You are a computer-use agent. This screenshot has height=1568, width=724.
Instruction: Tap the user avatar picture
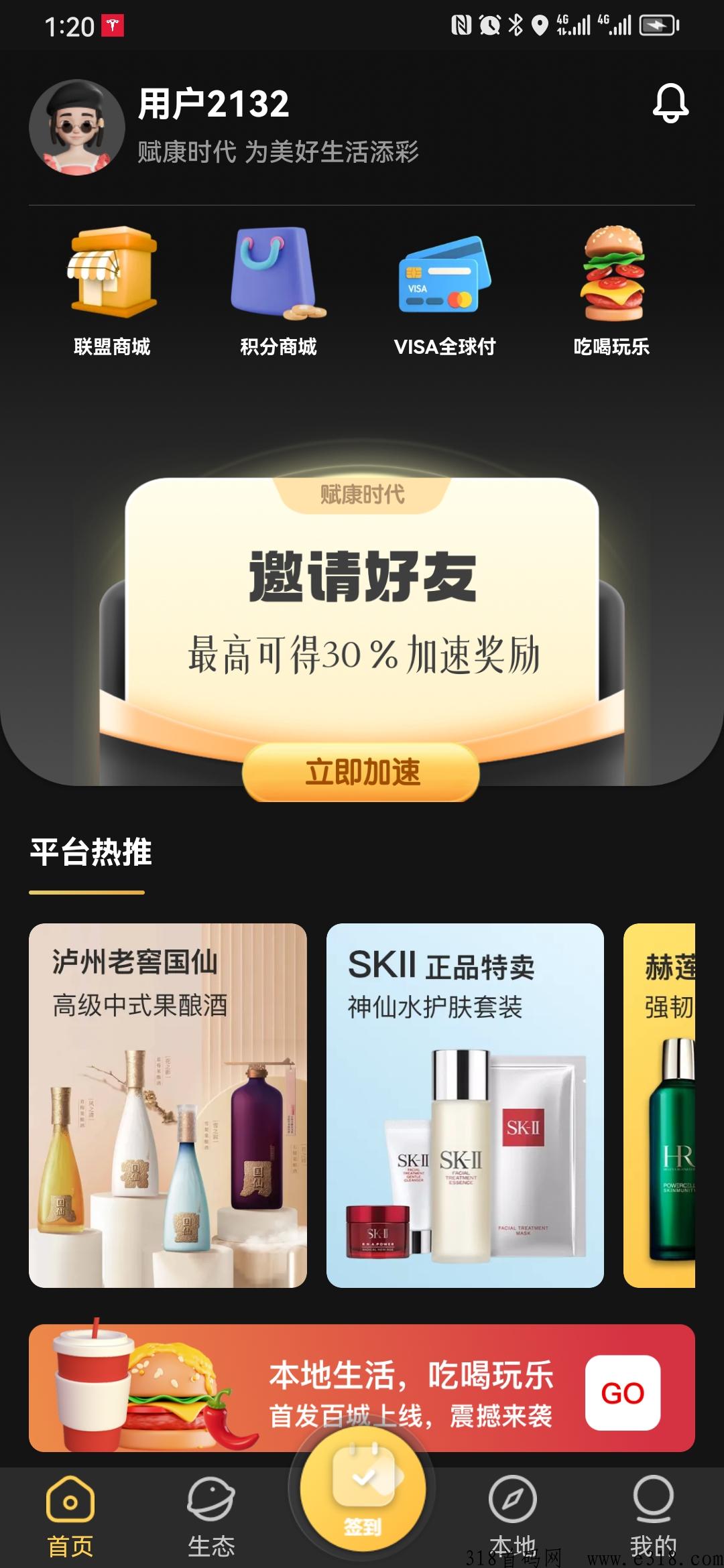[x=77, y=127]
